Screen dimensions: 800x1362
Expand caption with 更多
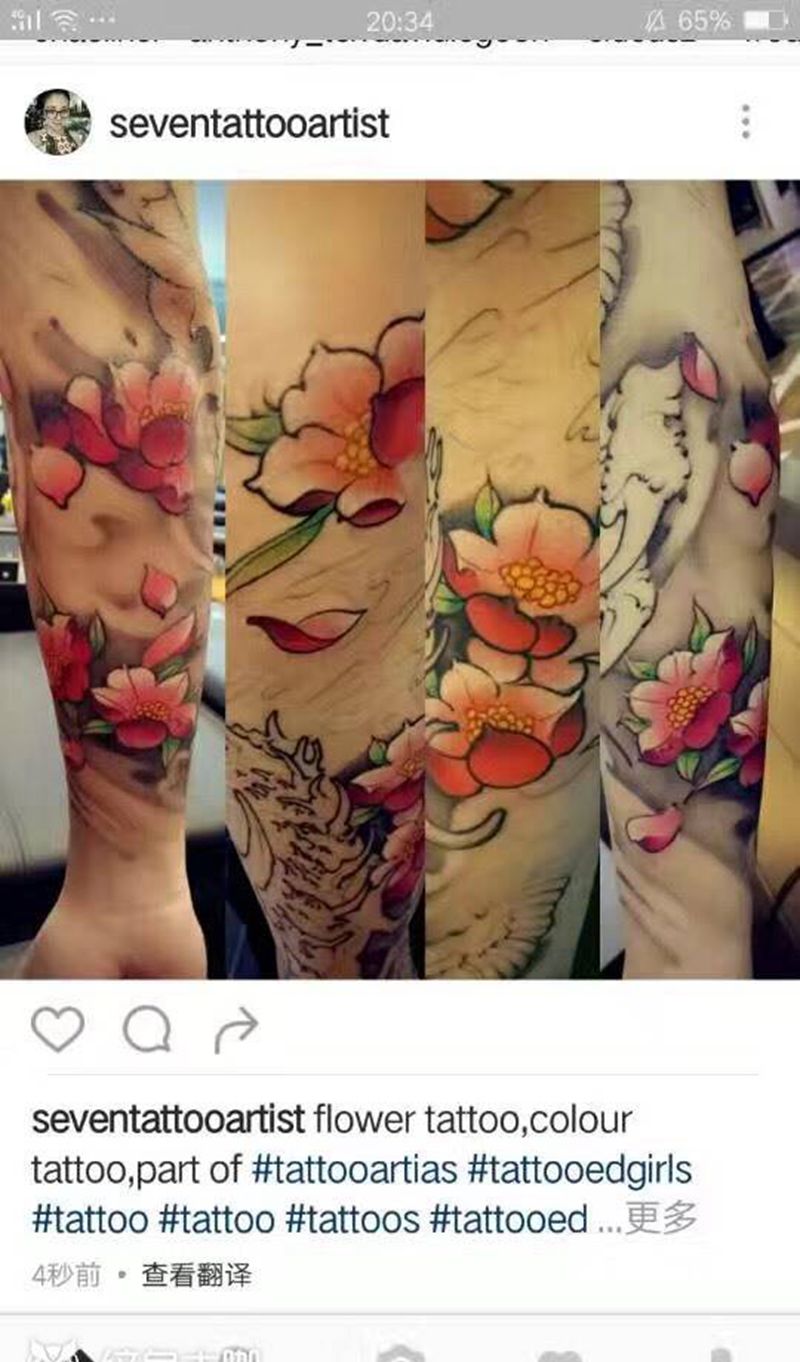click(x=661, y=1219)
